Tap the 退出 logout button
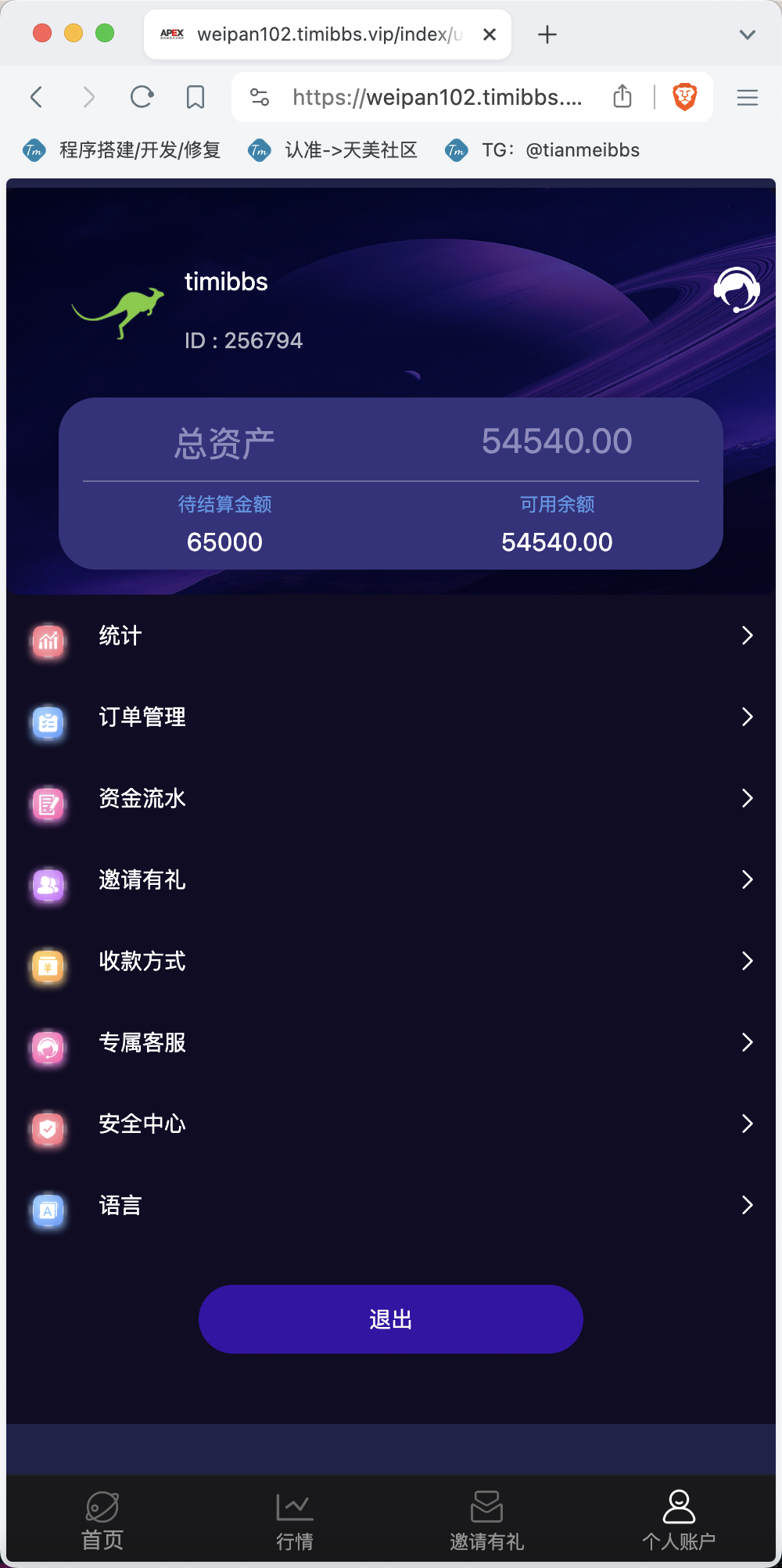This screenshot has height=1568, width=782. point(390,1319)
